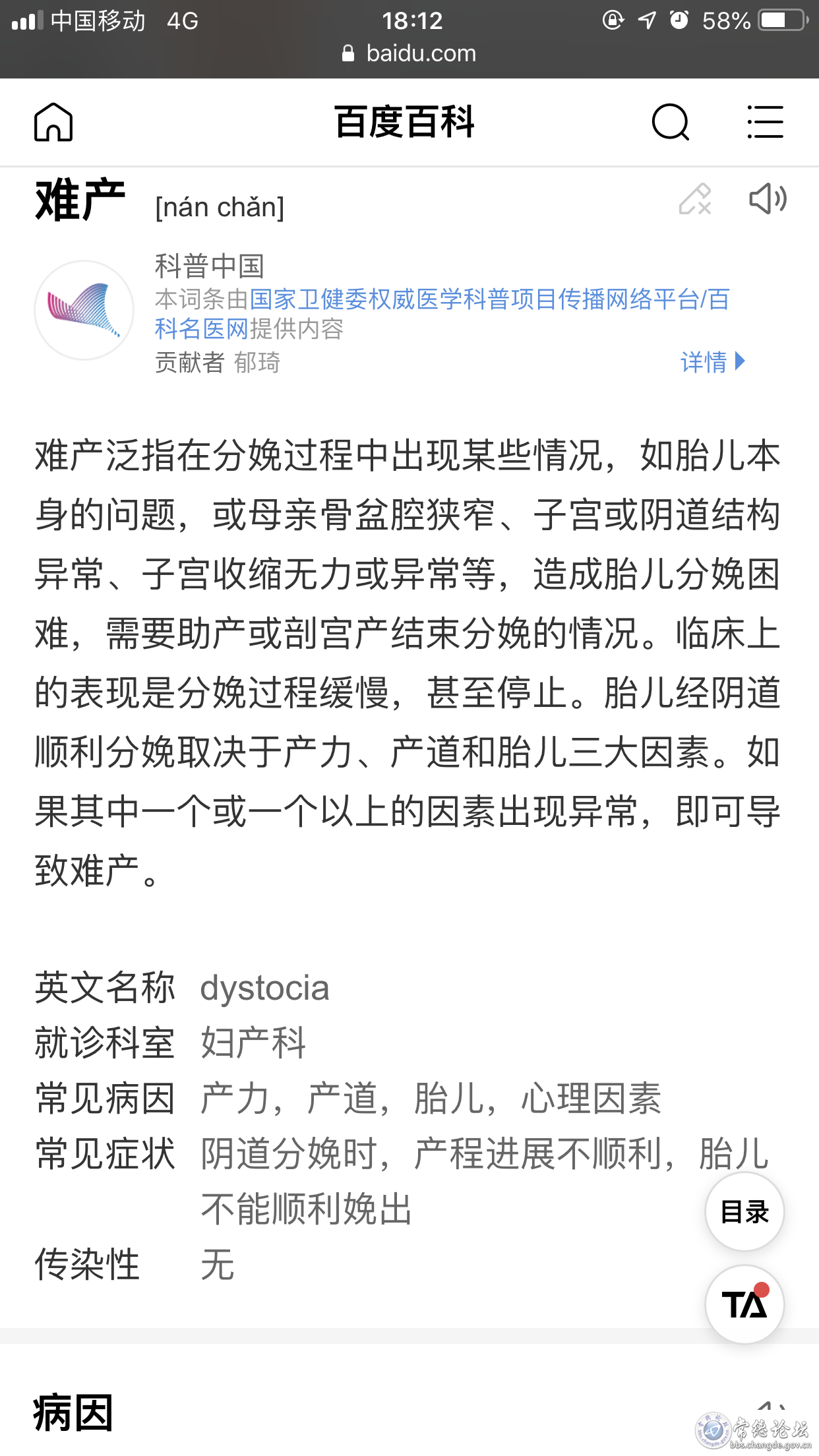This screenshot has height=1456, width=819.
Task: Open the 目录 floating button
Action: (744, 1211)
